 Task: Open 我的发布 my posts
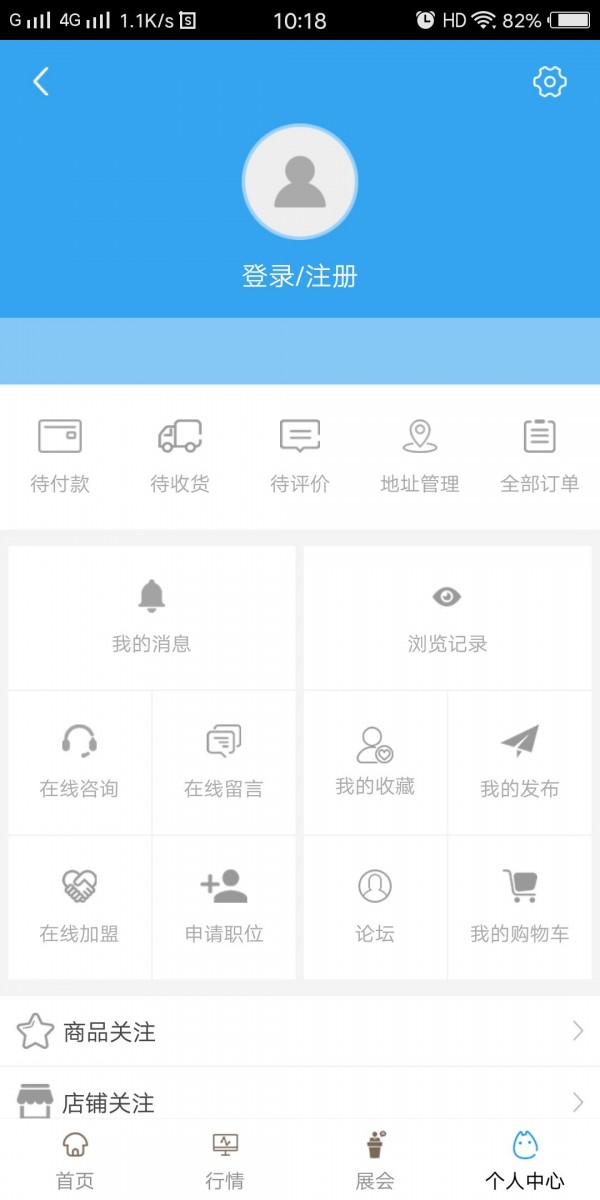pyautogui.click(x=520, y=762)
